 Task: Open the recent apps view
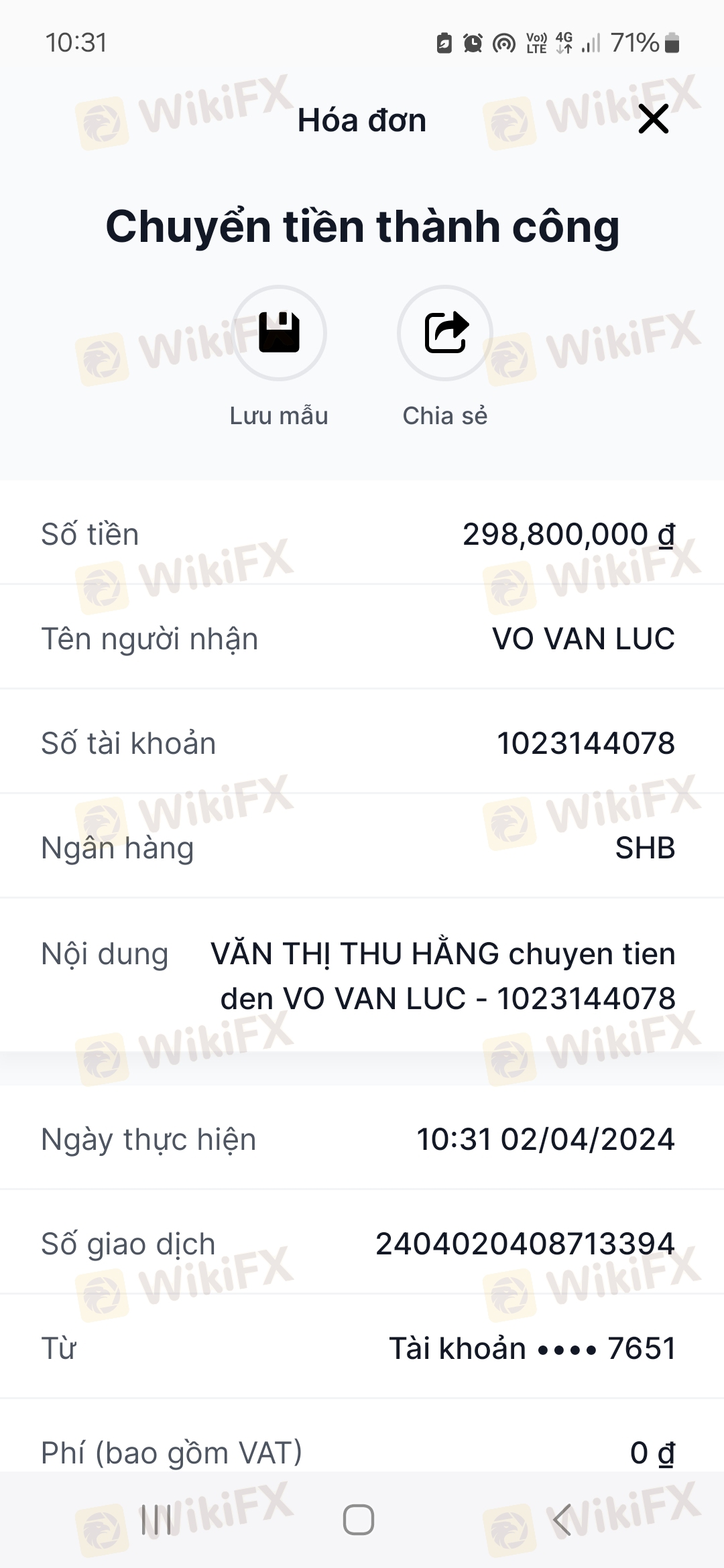pyautogui.click(x=156, y=1519)
